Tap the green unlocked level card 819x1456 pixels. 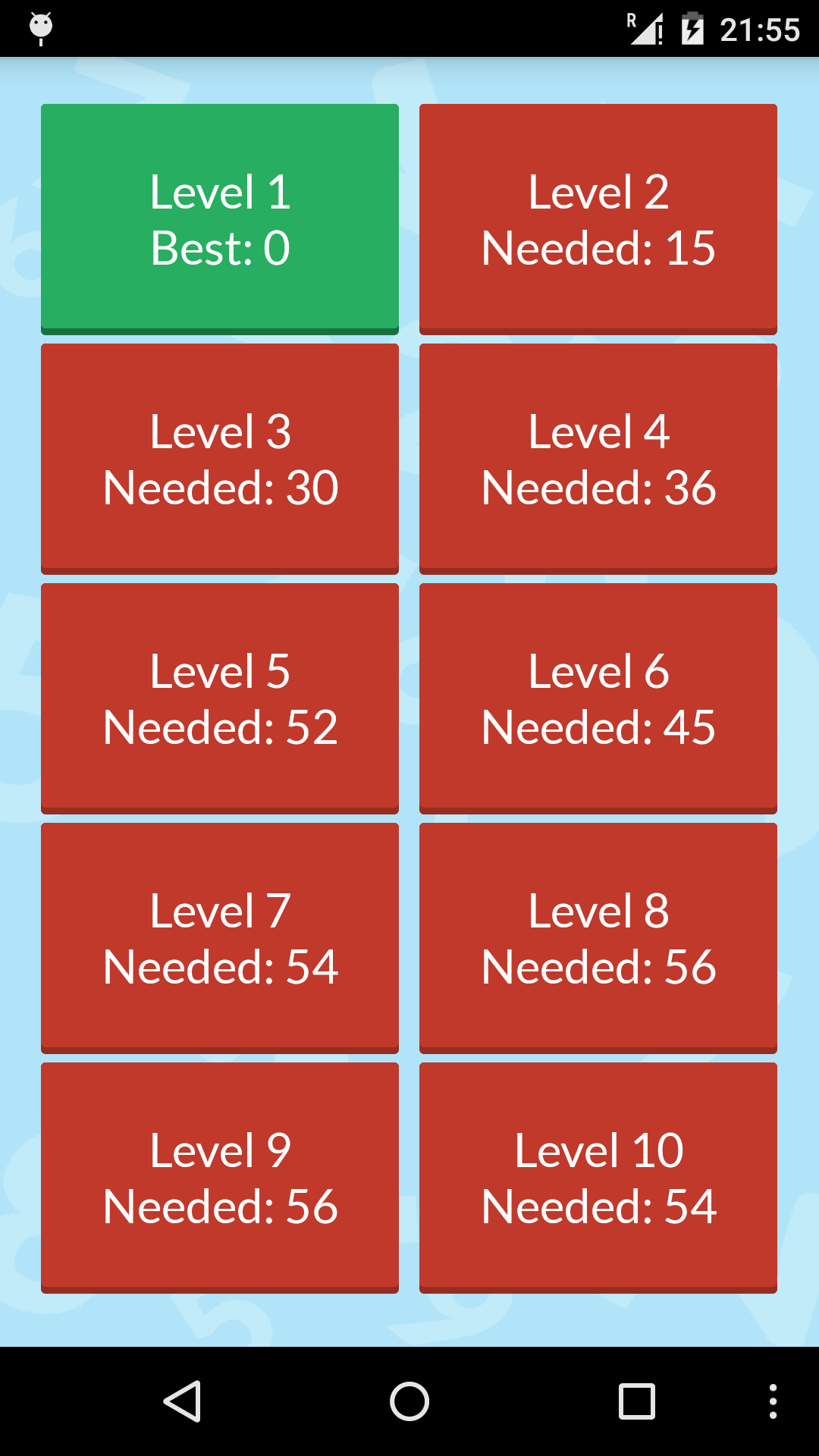(x=219, y=218)
